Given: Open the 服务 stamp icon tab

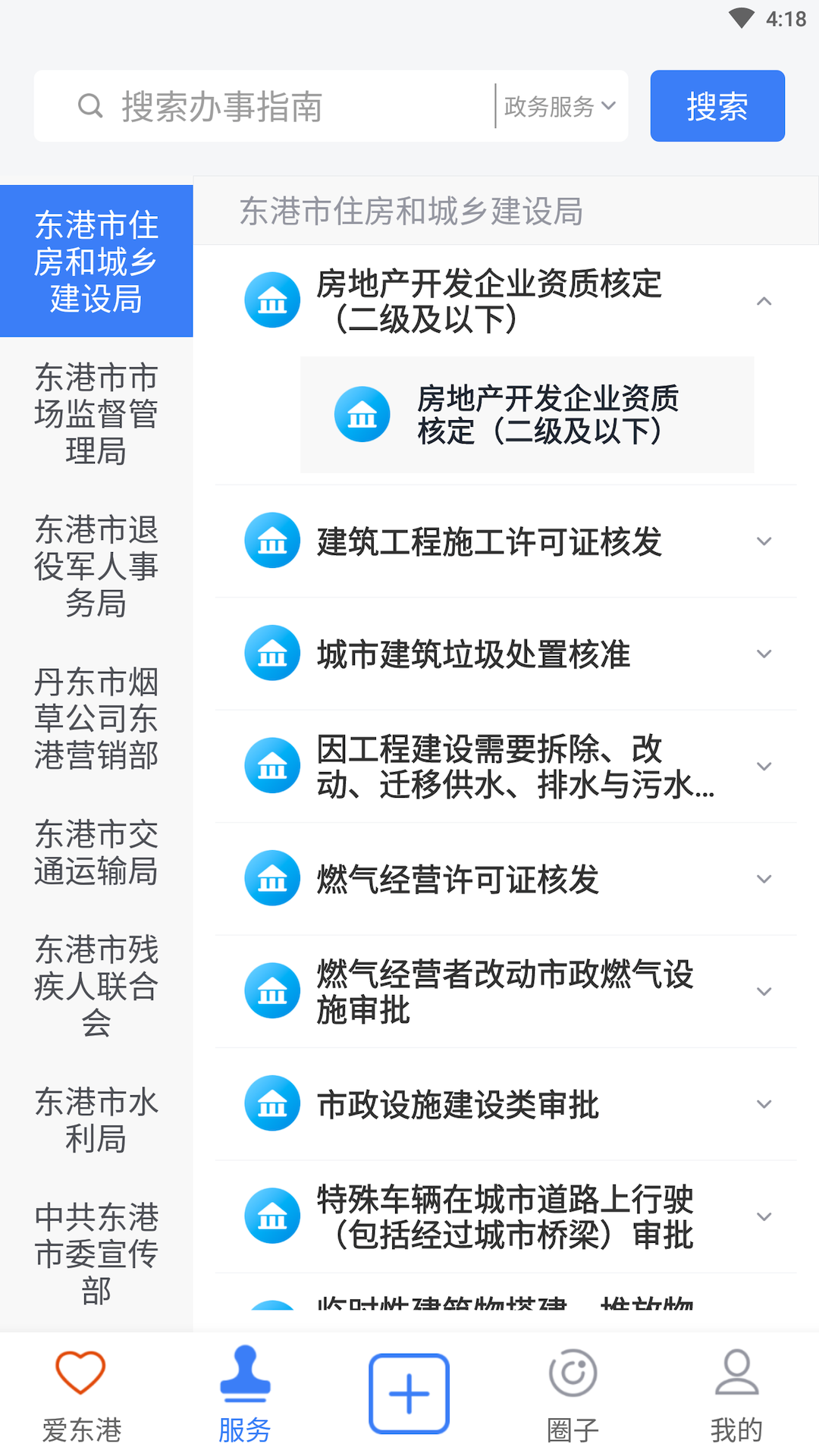Looking at the screenshot, I should click(x=245, y=1373).
